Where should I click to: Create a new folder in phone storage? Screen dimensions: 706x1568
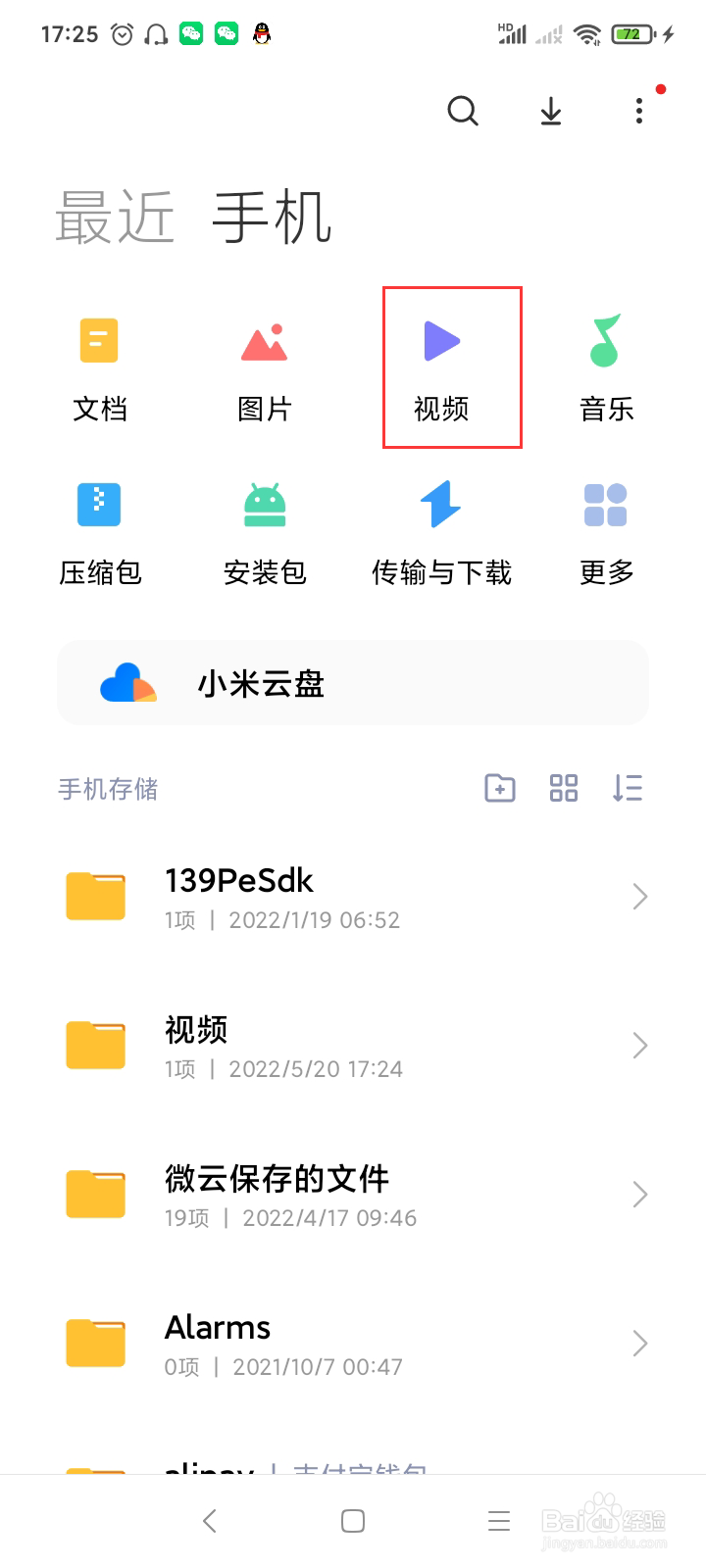click(x=499, y=788)
